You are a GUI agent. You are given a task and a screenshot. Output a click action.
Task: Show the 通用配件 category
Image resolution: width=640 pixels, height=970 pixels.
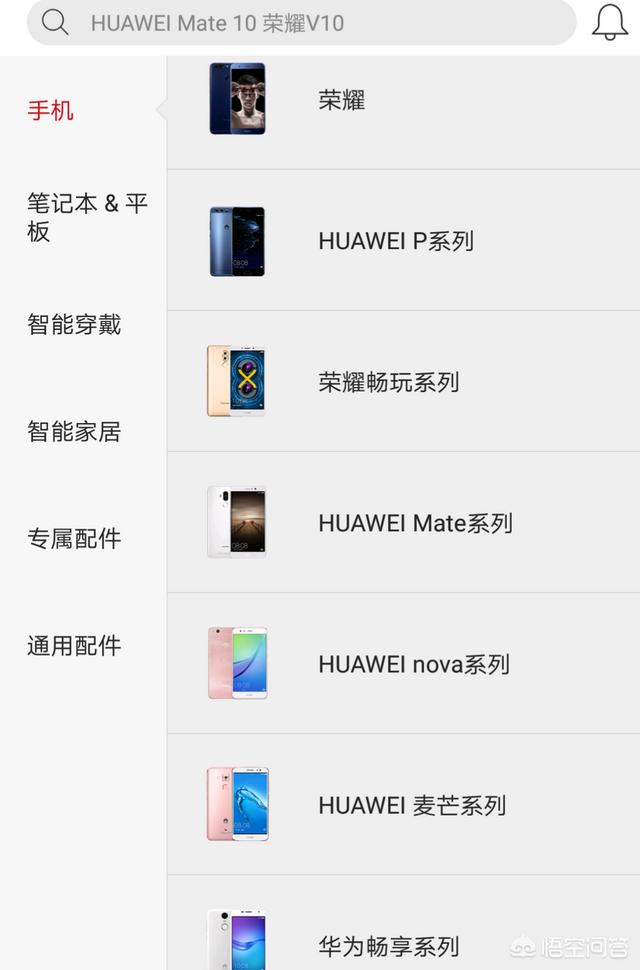[74, 645]
